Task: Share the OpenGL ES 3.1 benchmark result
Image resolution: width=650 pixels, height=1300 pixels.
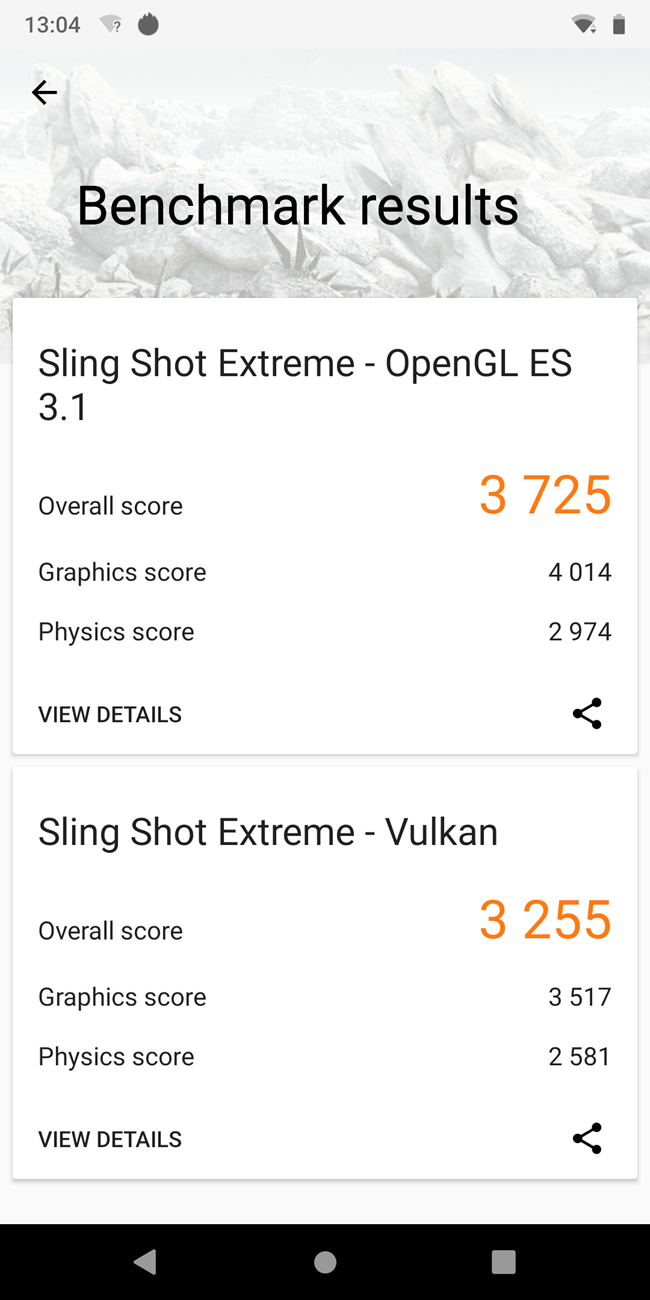Action: tap(587, 714)
